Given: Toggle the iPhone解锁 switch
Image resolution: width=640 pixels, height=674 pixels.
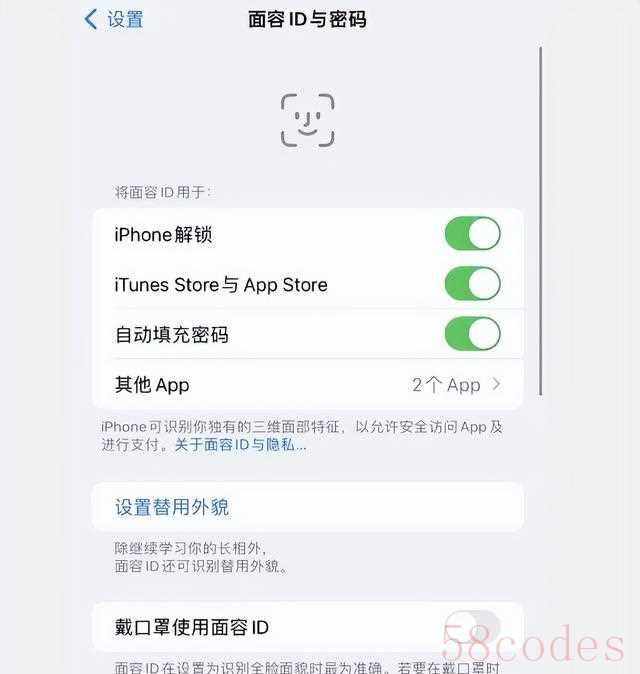Looking at the screenshot, I should click(472, 235).
